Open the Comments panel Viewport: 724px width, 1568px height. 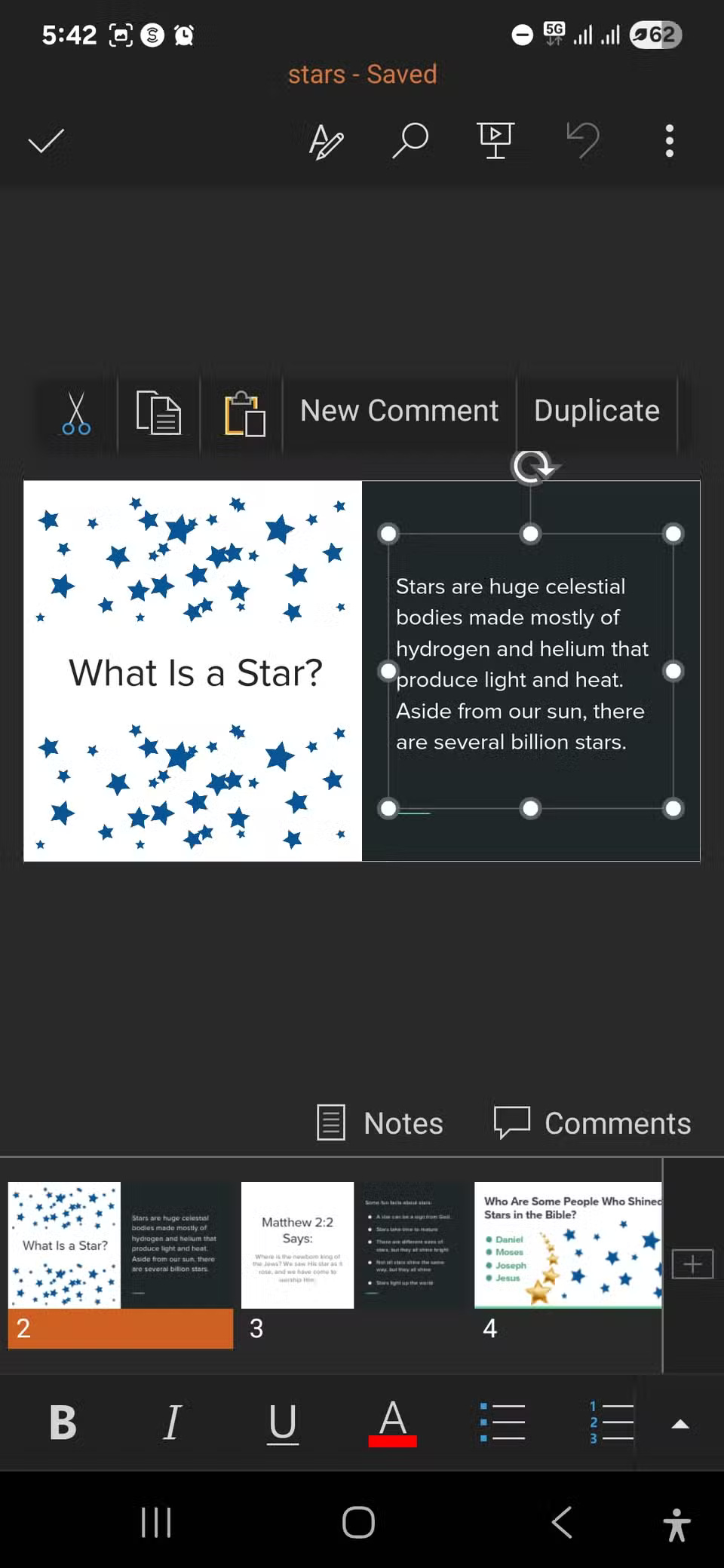(x=592, y=1123)
